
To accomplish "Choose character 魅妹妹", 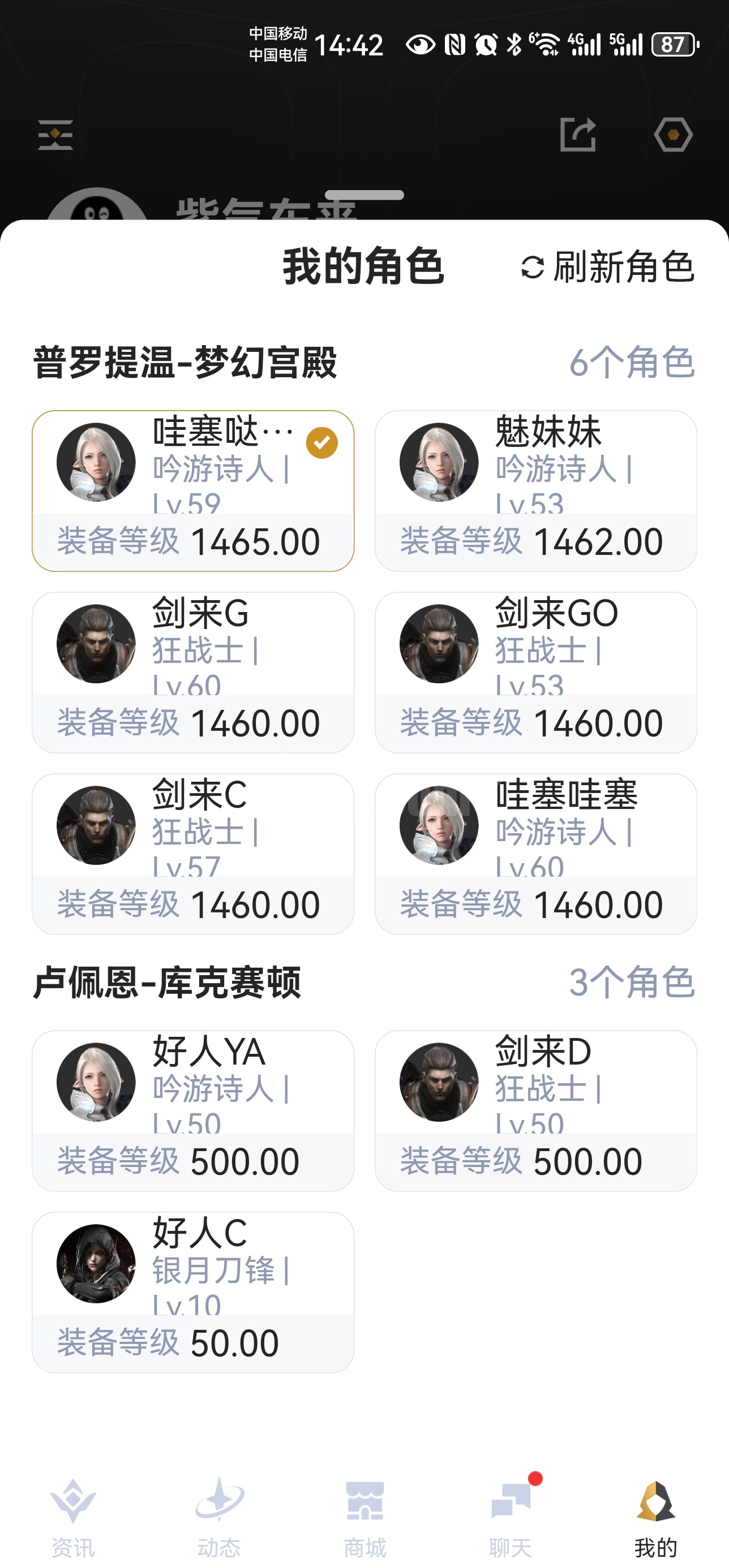I will [535, 490].
